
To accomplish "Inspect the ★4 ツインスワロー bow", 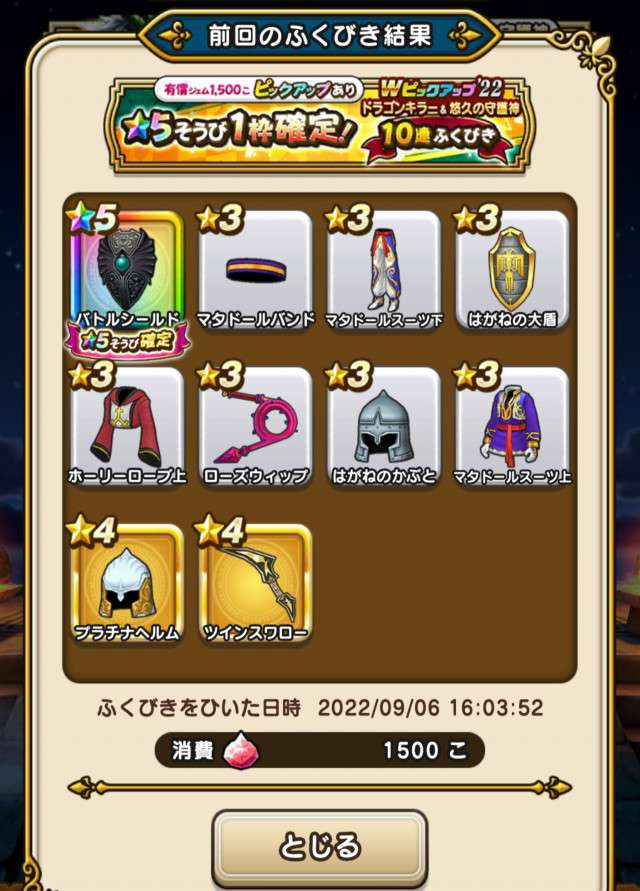I will pyautogui.click(x=255, y=580).
